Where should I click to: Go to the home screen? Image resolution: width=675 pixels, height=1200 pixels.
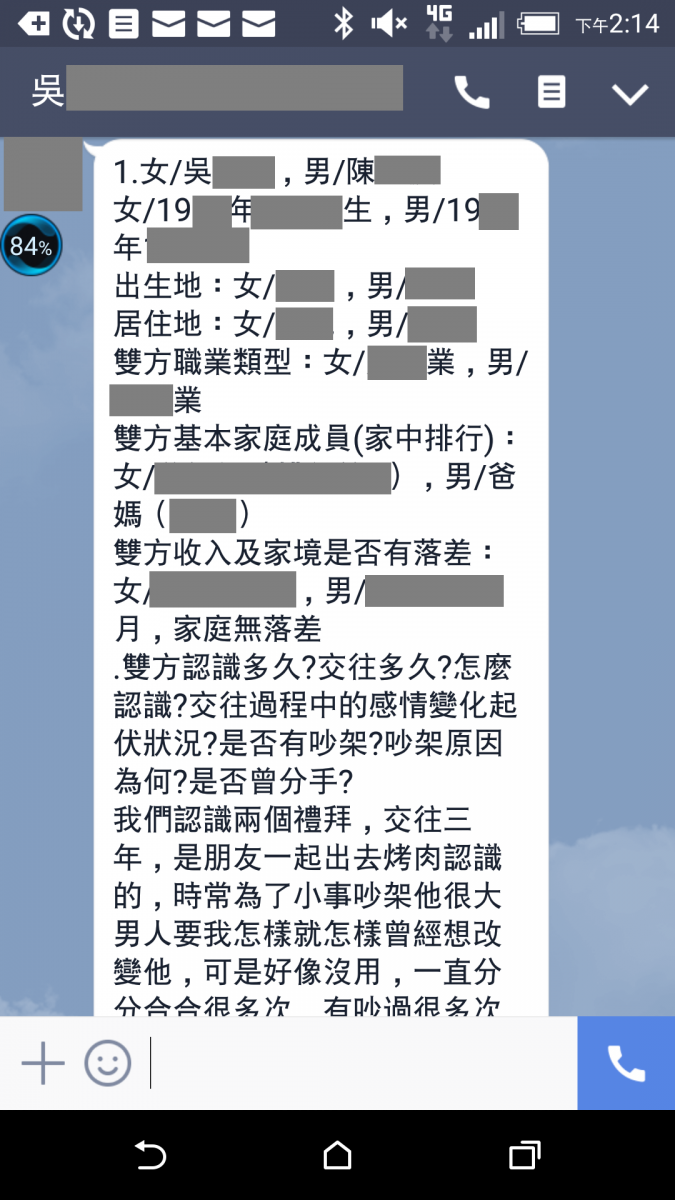[338, 1156]
